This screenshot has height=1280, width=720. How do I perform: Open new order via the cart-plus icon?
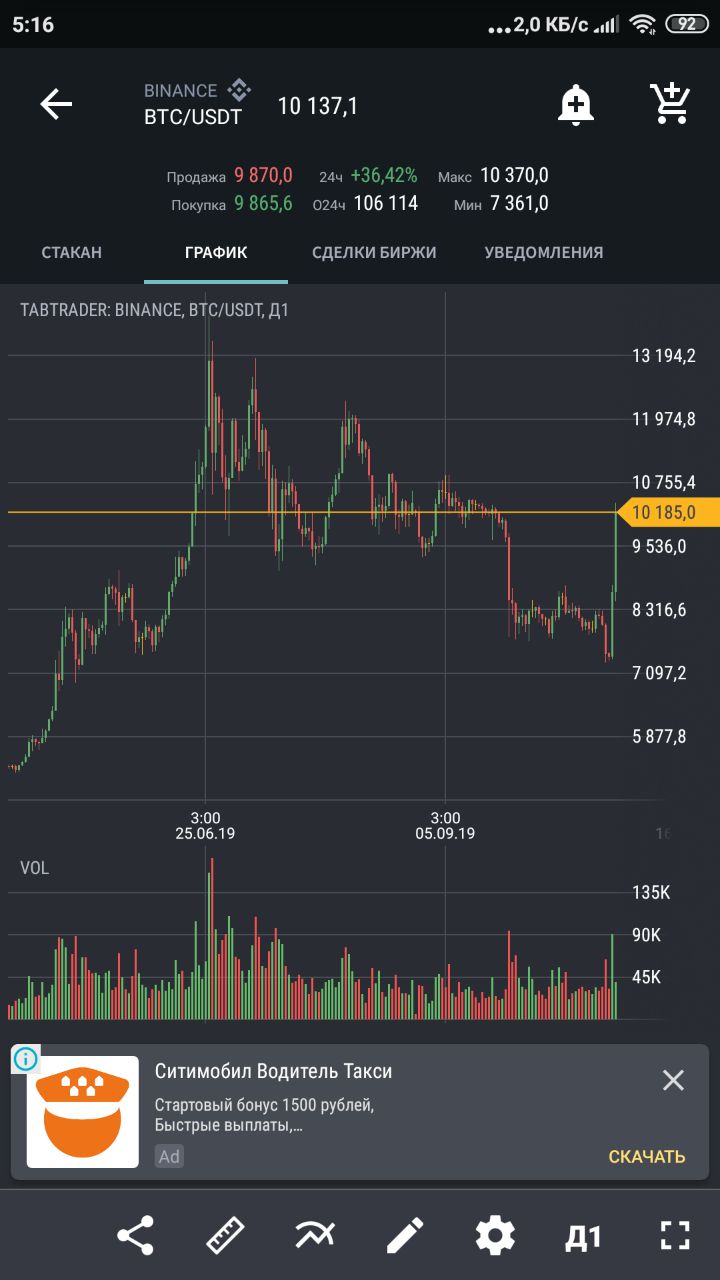click(669, 104)
